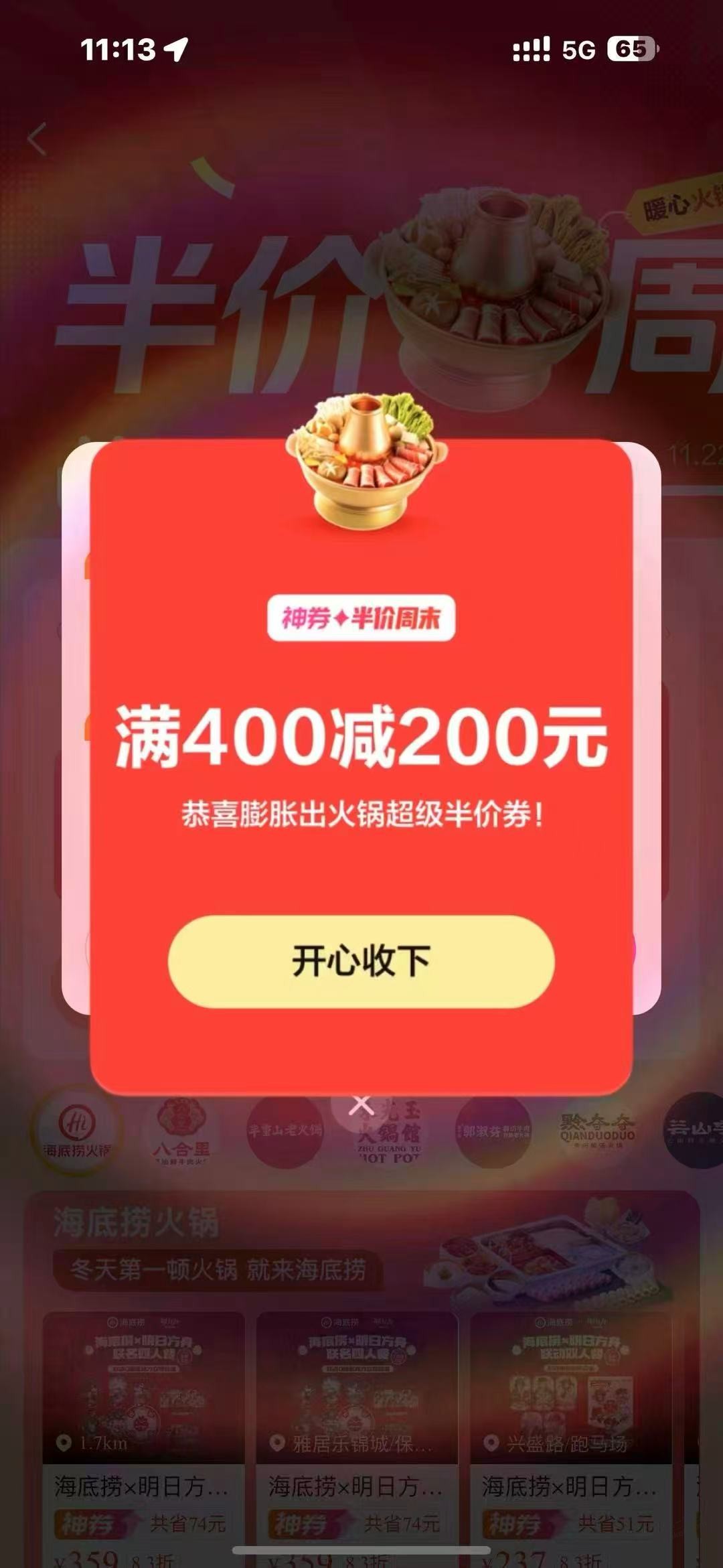Viewport: 723px width, 1568px height.
Task: Tap the 开心收下 button
Action: tap(361, 961)
